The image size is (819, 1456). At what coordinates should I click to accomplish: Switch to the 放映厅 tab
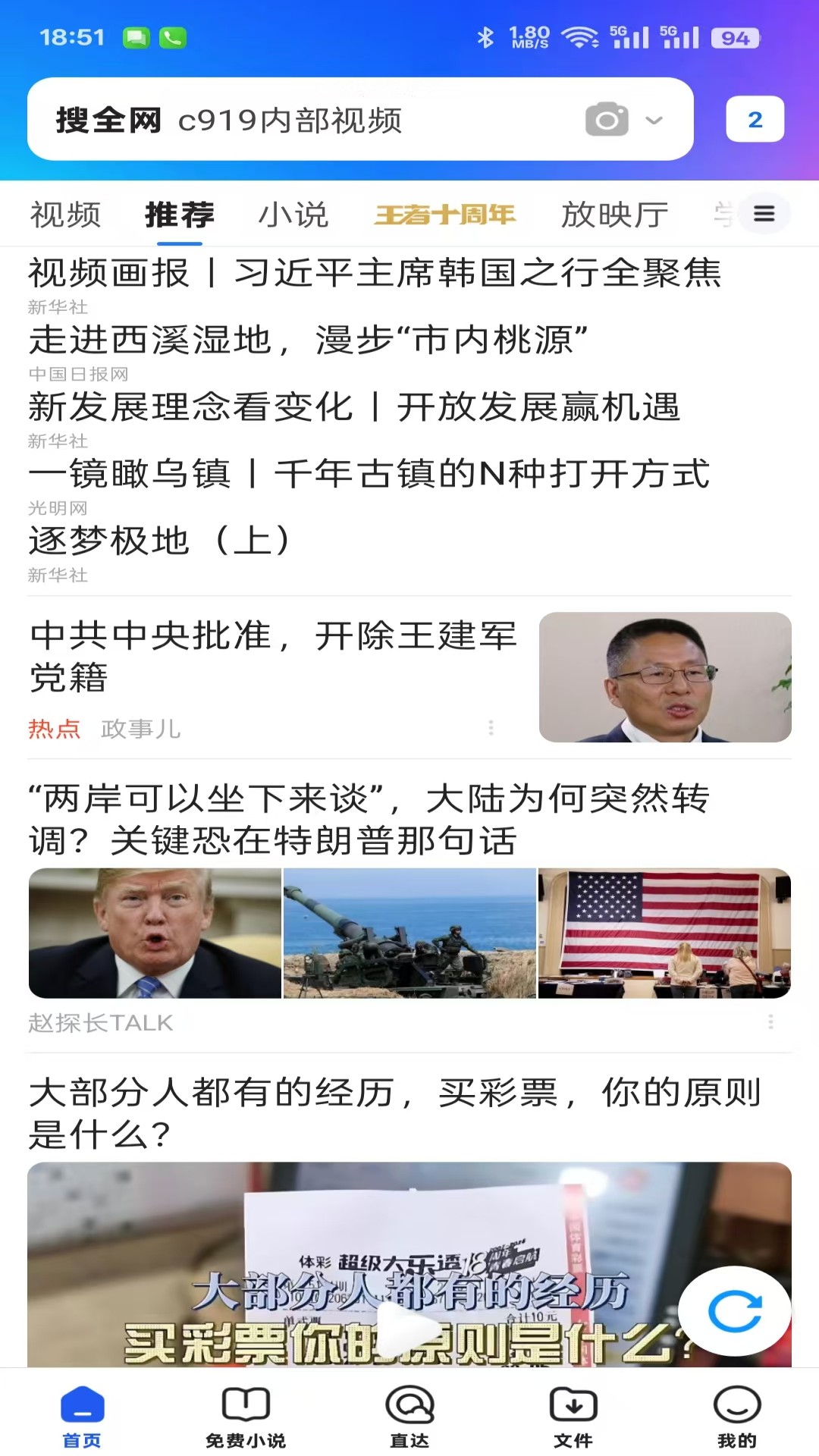tap(615, 215)
